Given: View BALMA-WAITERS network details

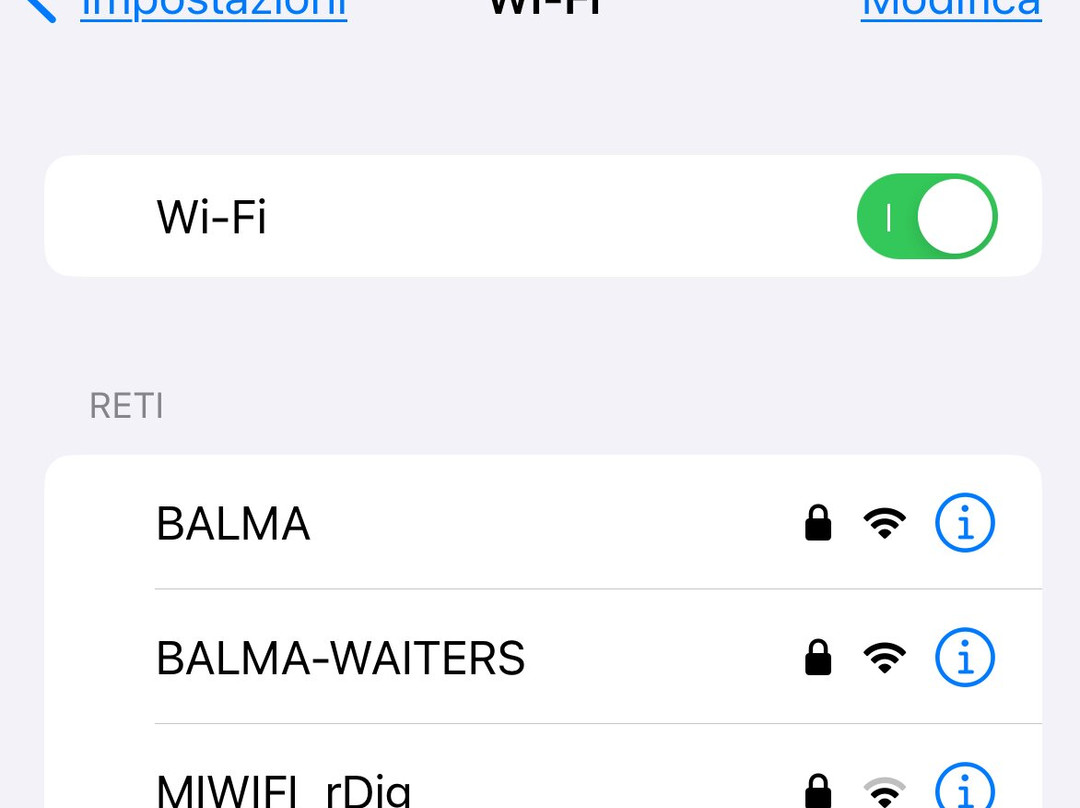Looking at the screenshot, I should click(x=965, y=657).
